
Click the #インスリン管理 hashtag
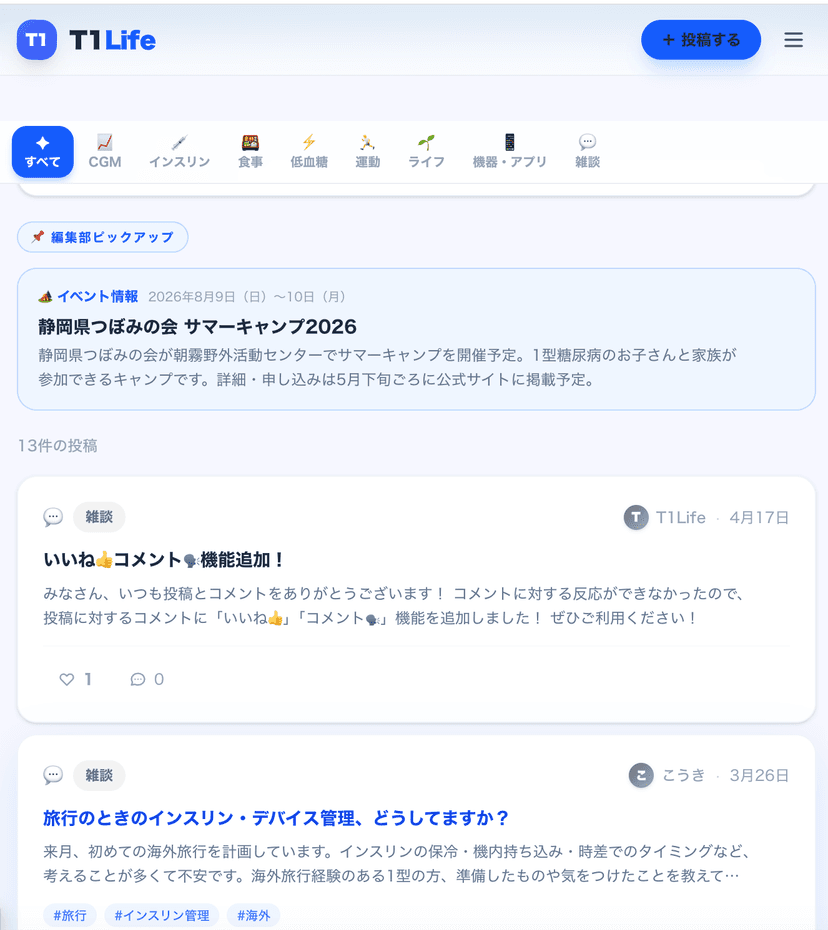tap(161, 915)
